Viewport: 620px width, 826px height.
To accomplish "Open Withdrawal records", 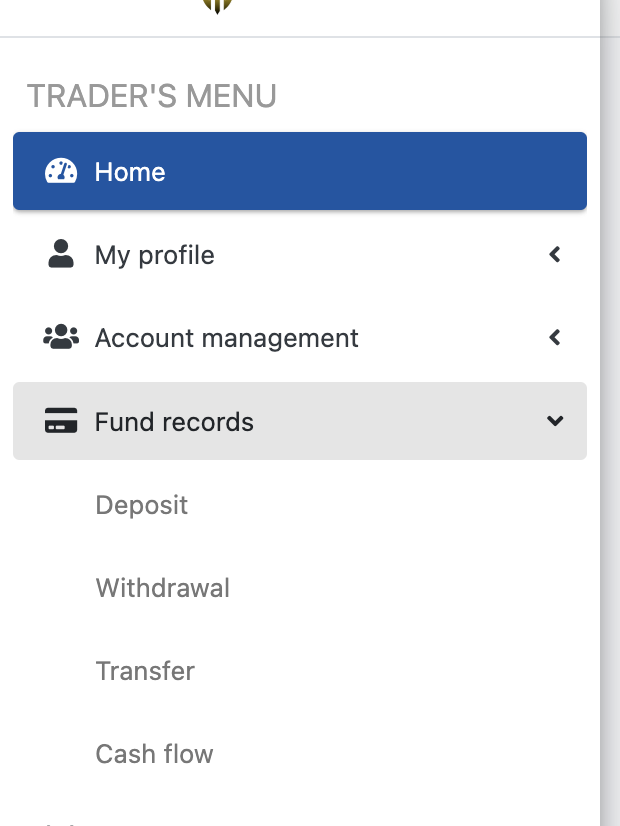I will (163, 588).
